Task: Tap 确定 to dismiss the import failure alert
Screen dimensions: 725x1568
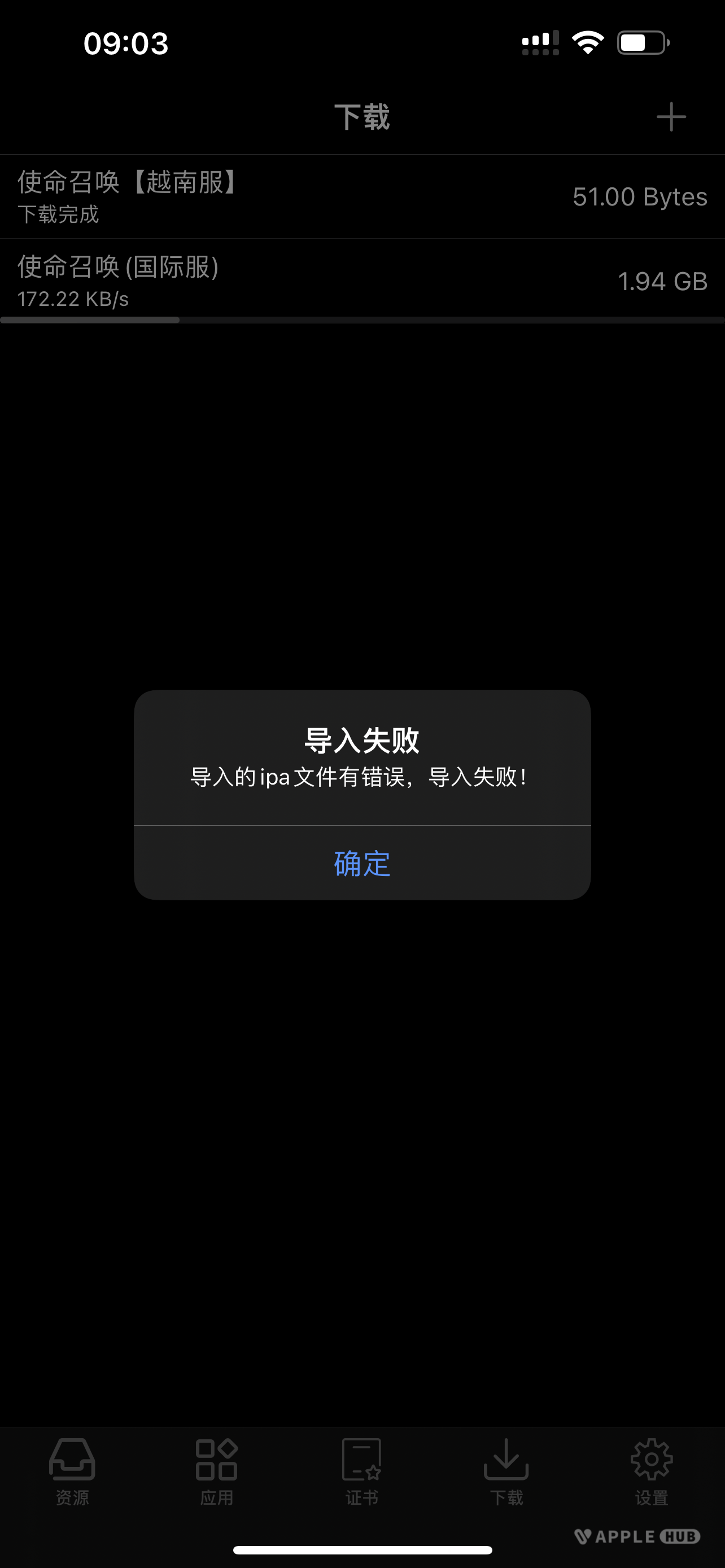Action: point(361,865)
